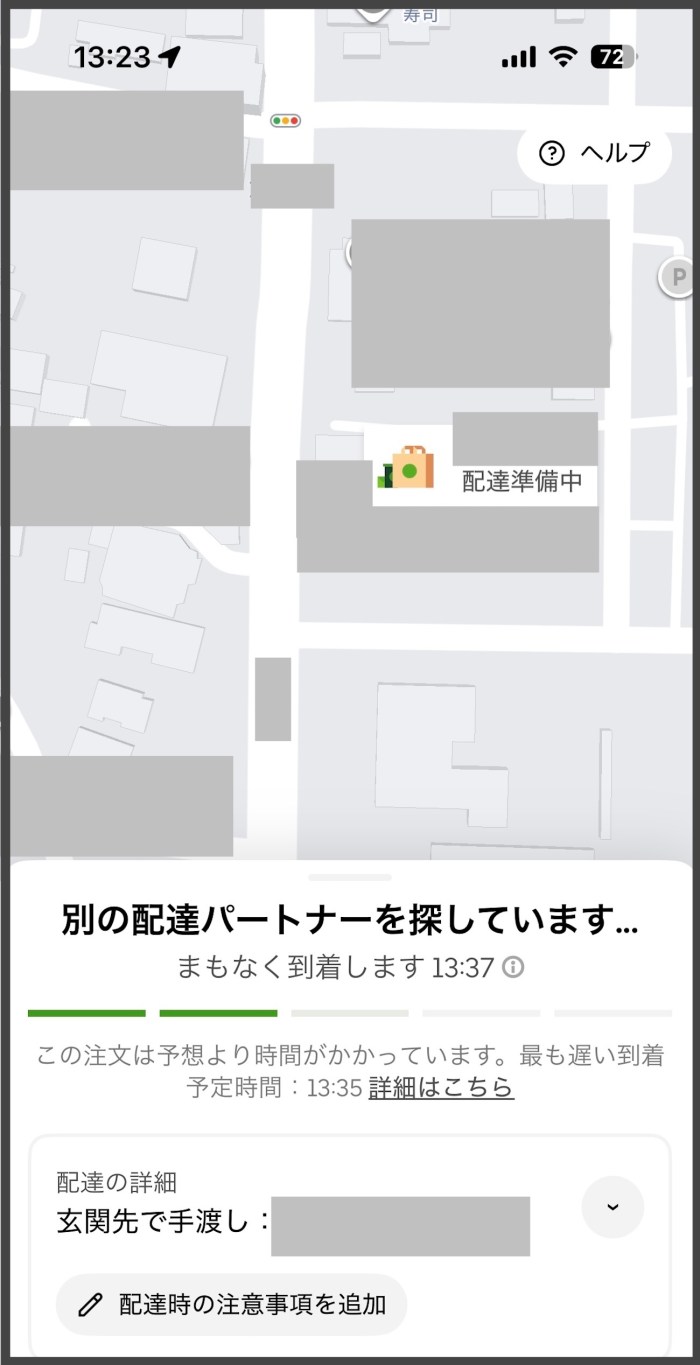Expand the 配達の詳細 chevron

coord(612,1207)
